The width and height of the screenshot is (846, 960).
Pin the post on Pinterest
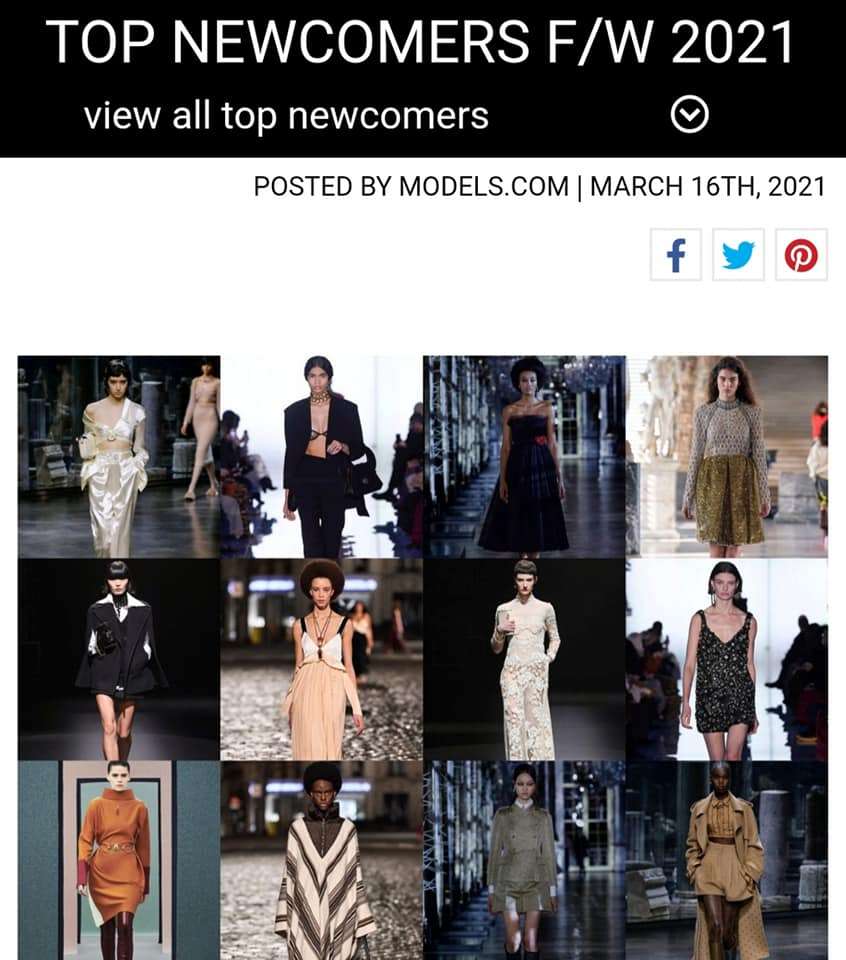coord(801,256)
